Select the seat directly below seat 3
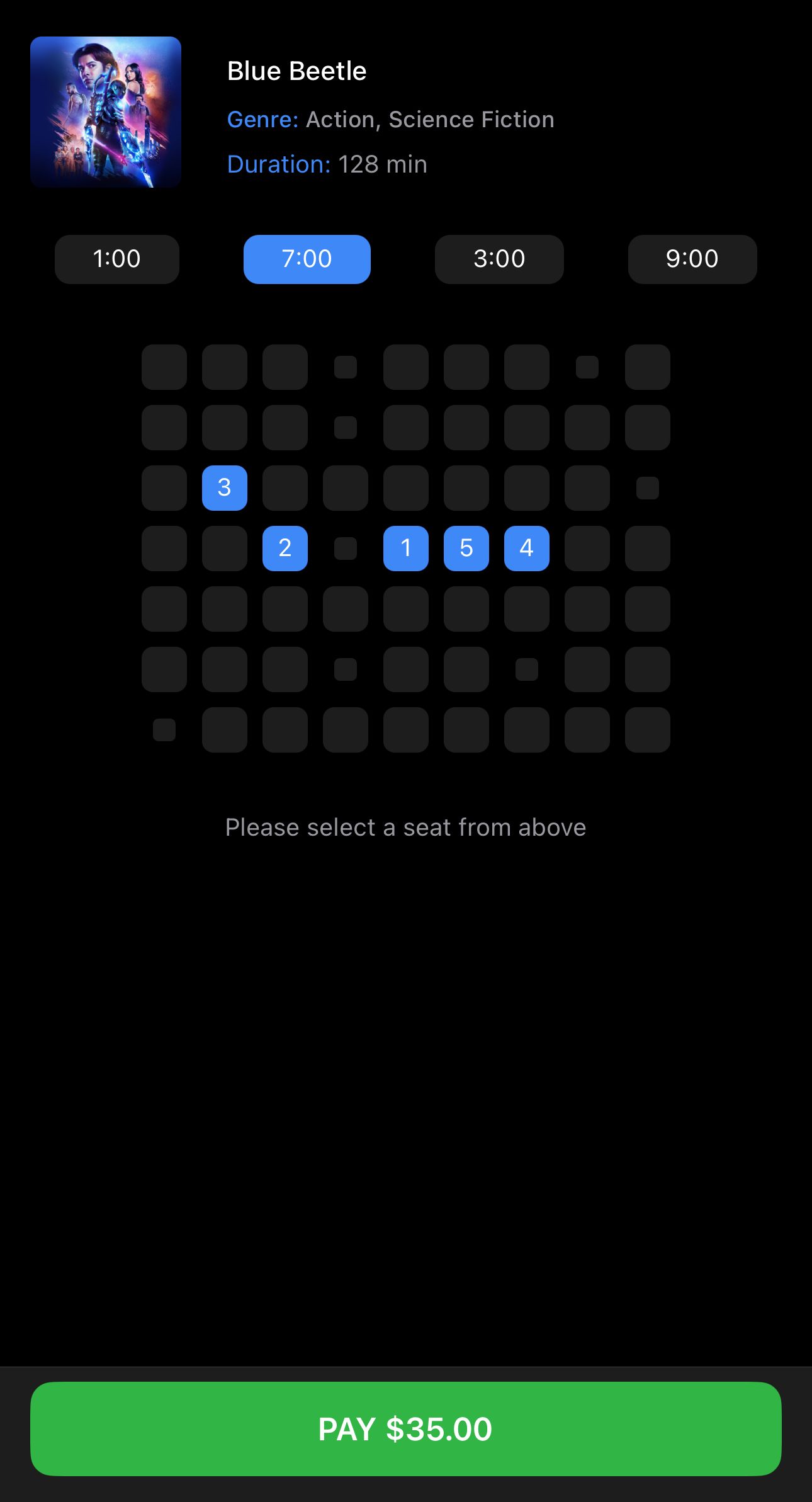The width and height of the screenshot is (812, 1502). pos(225,549)
